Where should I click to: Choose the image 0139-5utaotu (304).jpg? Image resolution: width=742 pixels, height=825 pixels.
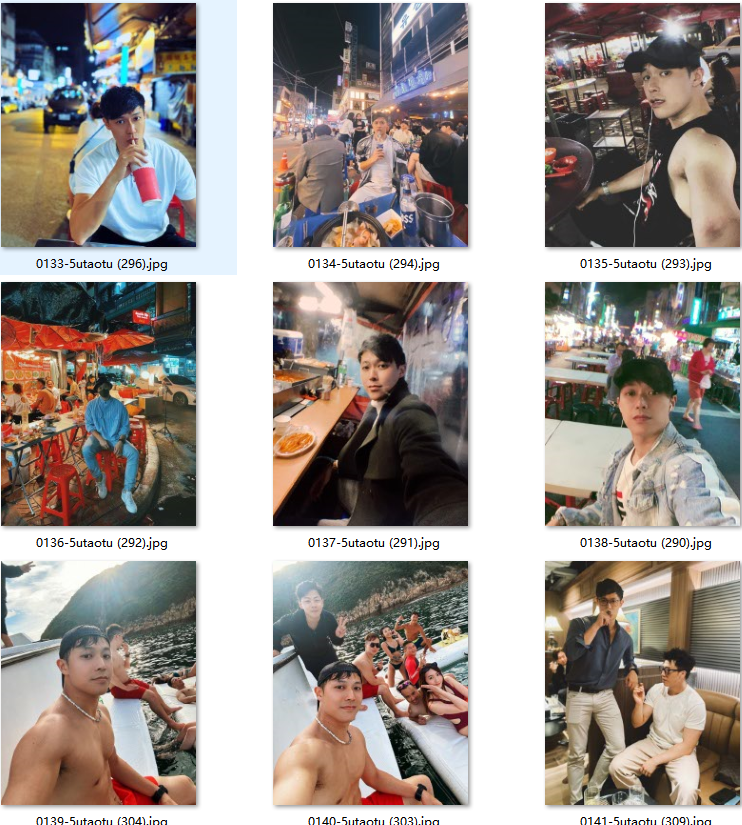(x=99, y=683)
